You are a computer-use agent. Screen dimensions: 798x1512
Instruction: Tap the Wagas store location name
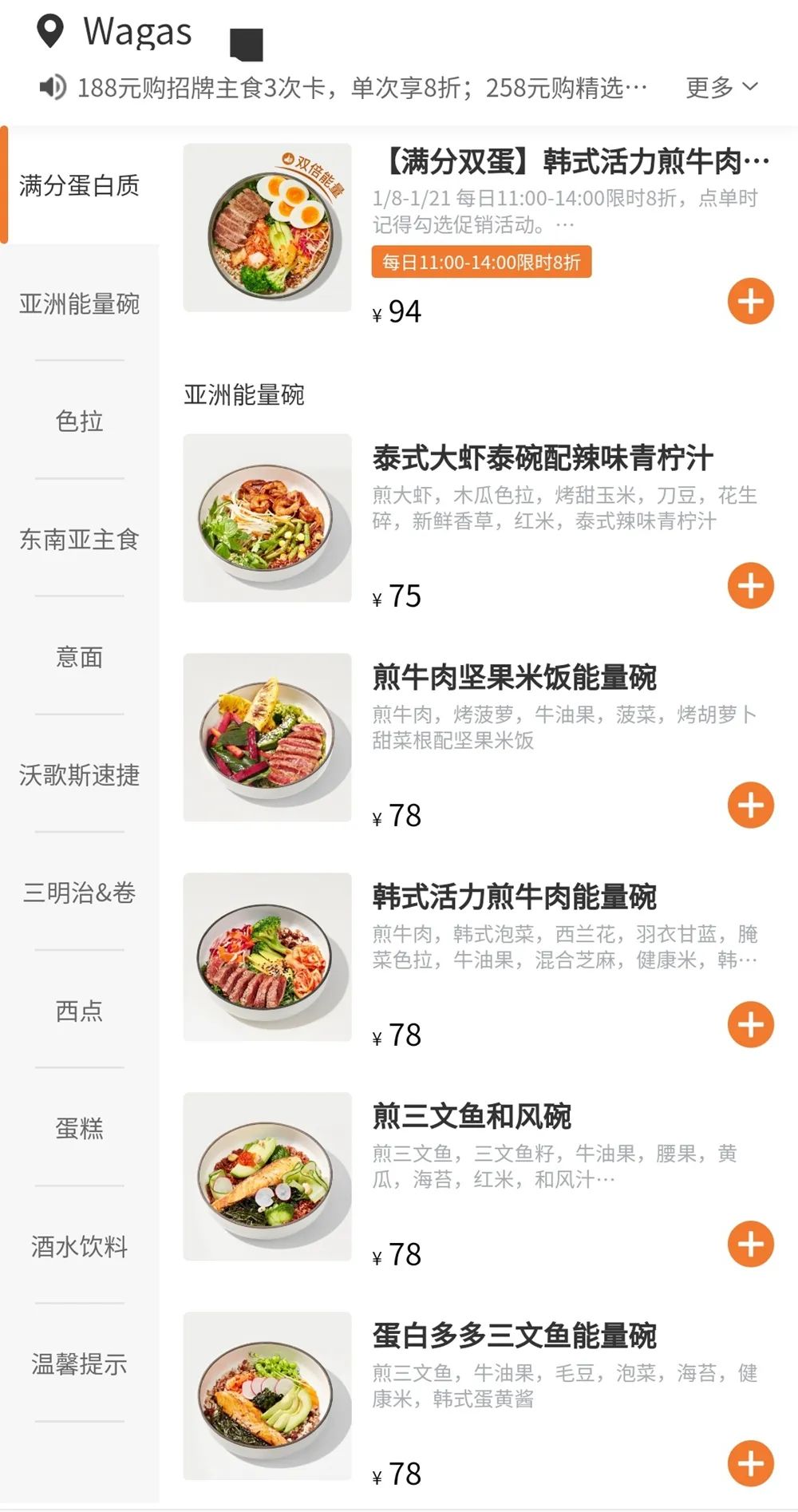click(137, 32)
